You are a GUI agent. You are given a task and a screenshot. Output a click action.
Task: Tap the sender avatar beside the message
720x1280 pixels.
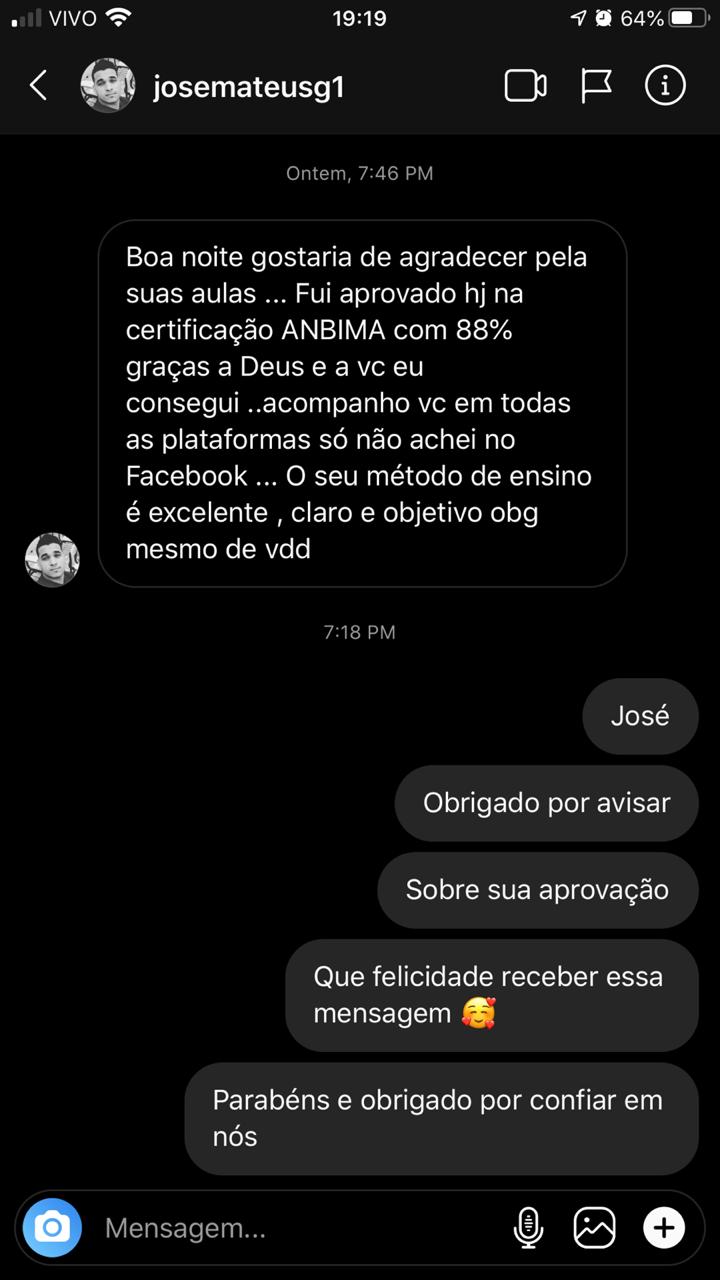pos(52,559)
